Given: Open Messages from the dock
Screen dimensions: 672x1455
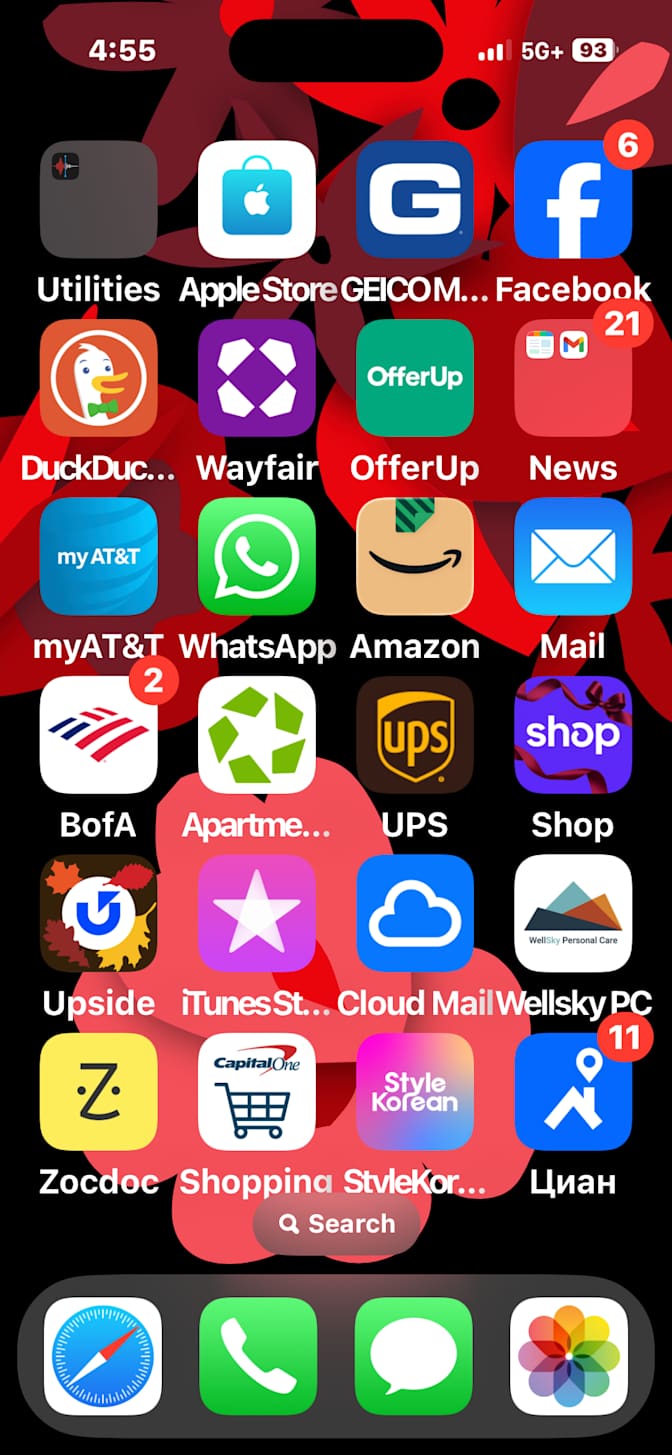Looking at the screenshot, I should pyautogui.click(x=414, y=1356).
